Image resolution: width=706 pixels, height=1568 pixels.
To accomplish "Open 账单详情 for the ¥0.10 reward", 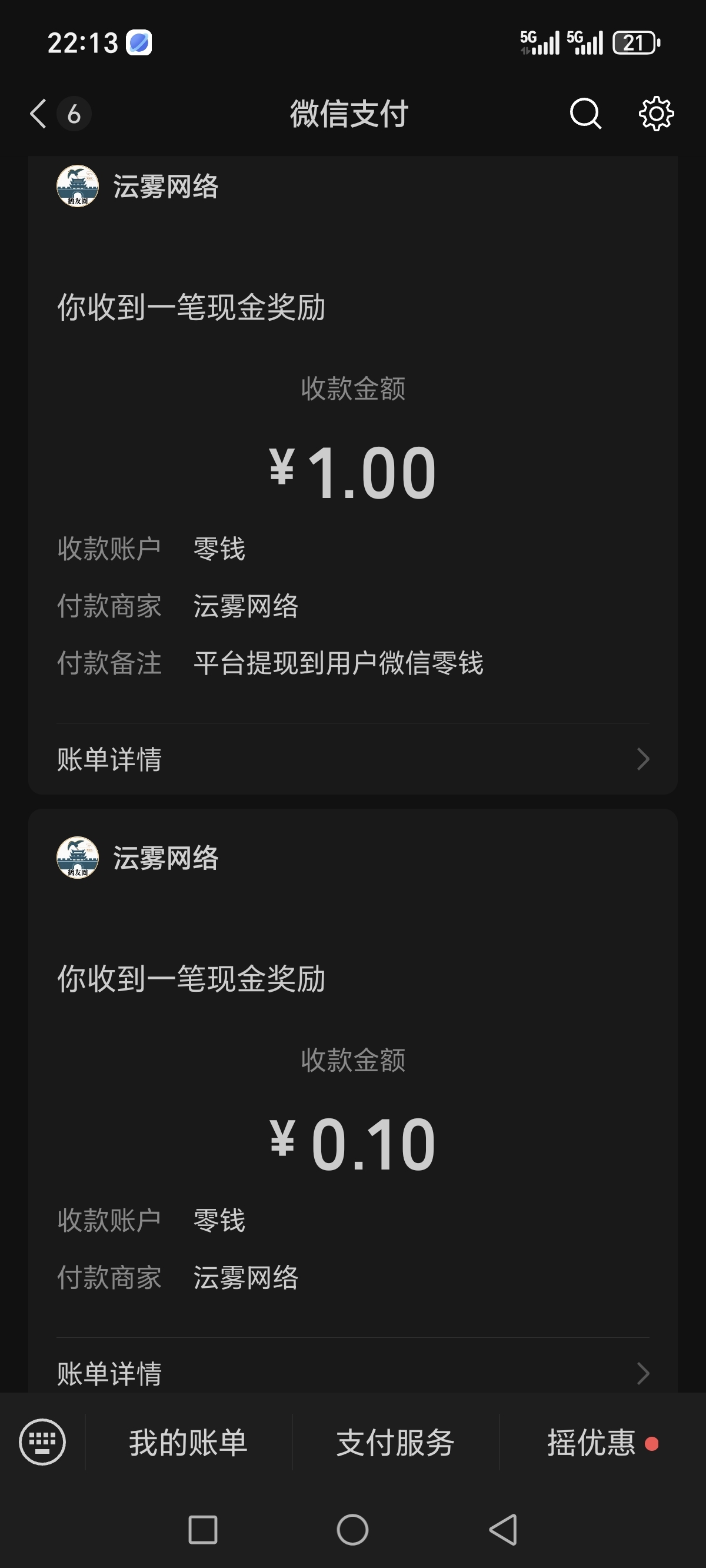I will pyautogui.click(x=353, y=1373).
